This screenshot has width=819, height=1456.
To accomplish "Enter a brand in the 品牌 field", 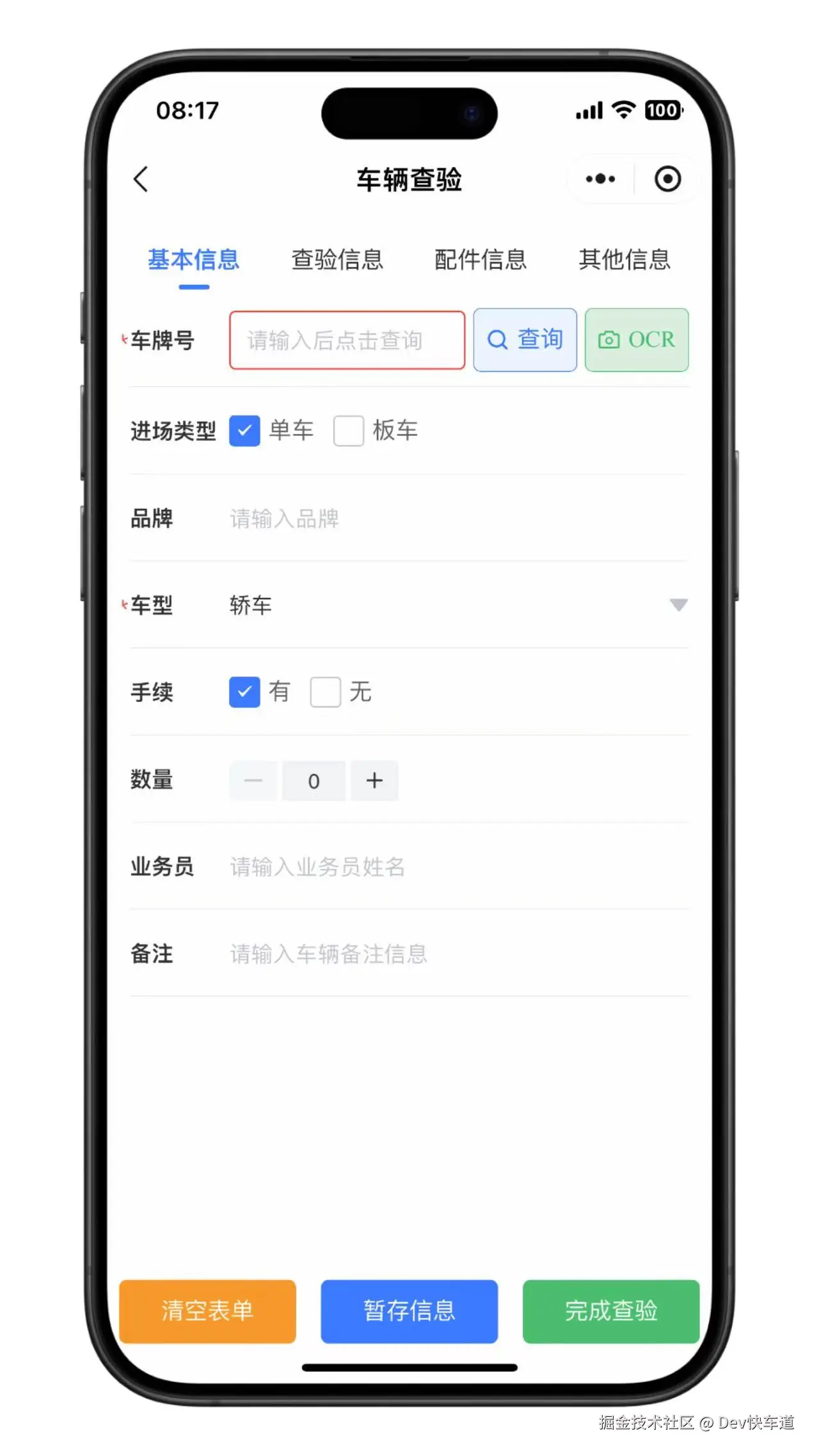I will click(448, 518).
